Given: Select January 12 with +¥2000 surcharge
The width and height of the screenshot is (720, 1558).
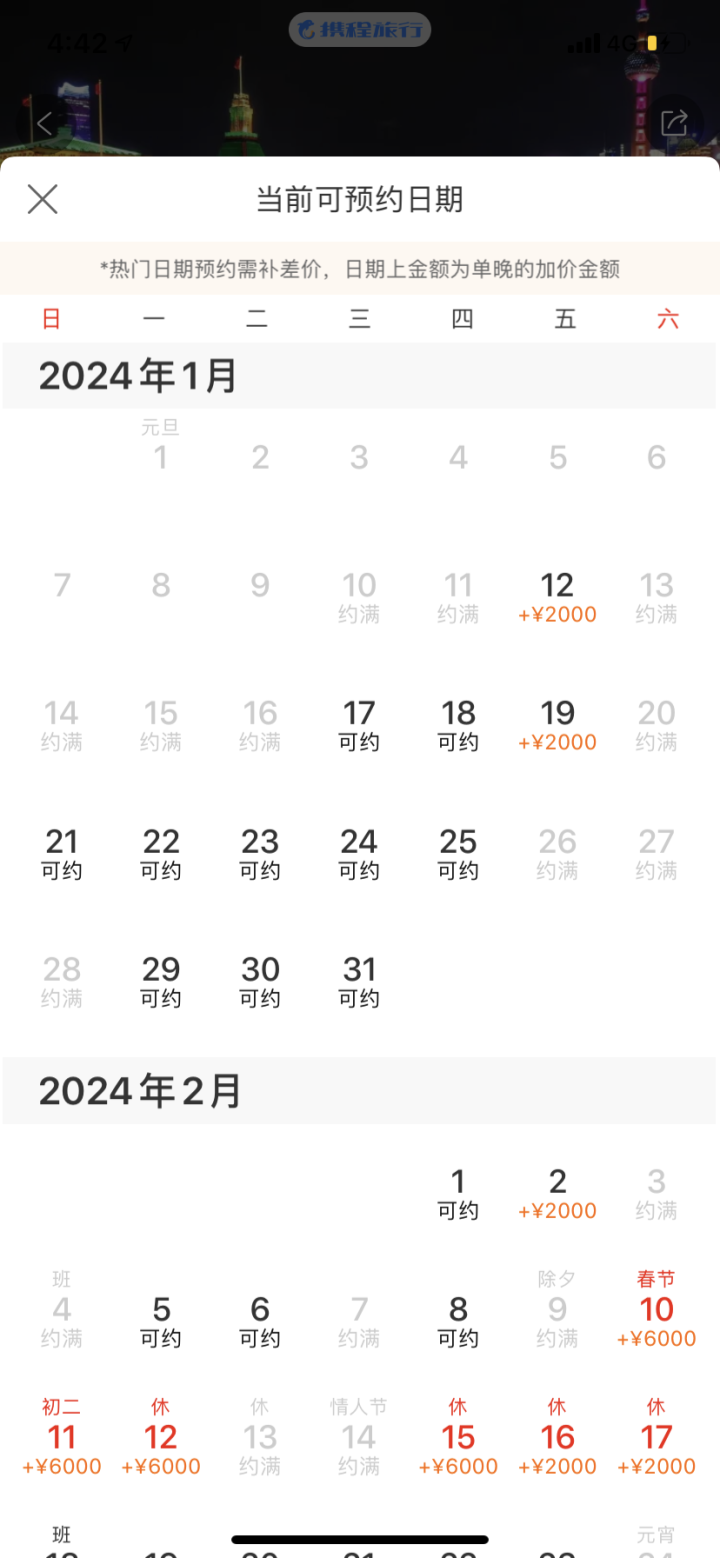Looking at the screenshot, I should tap(557, 598).
